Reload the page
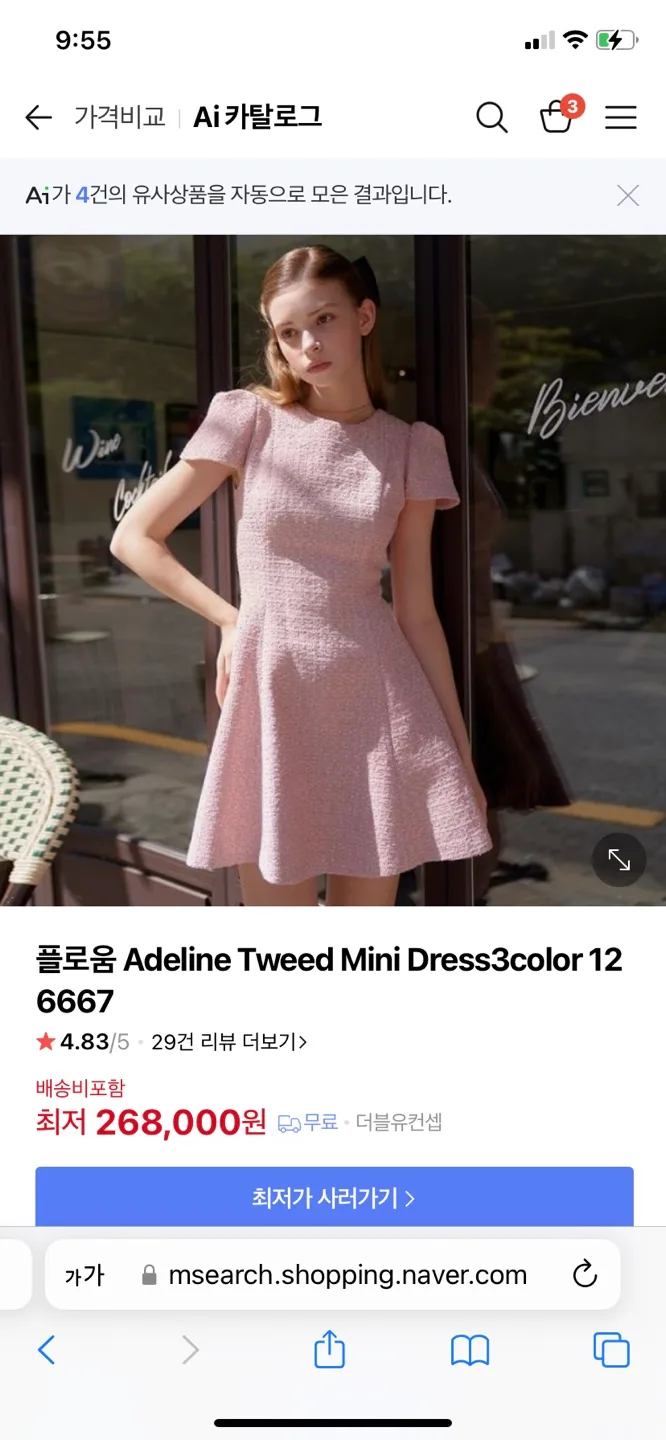Screen dimensions: 666x1440 click(x=584, y=1275)
